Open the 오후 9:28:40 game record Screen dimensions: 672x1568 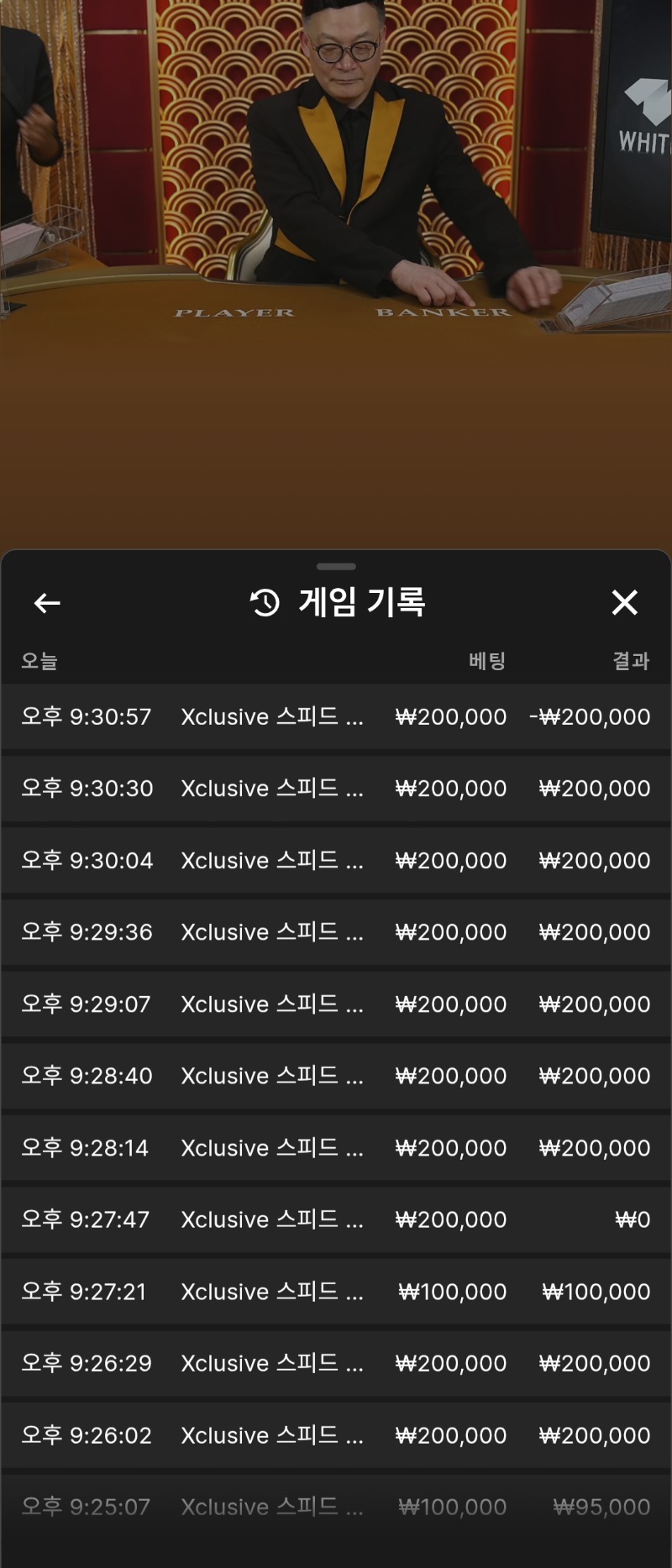[x=336, y=1075]
